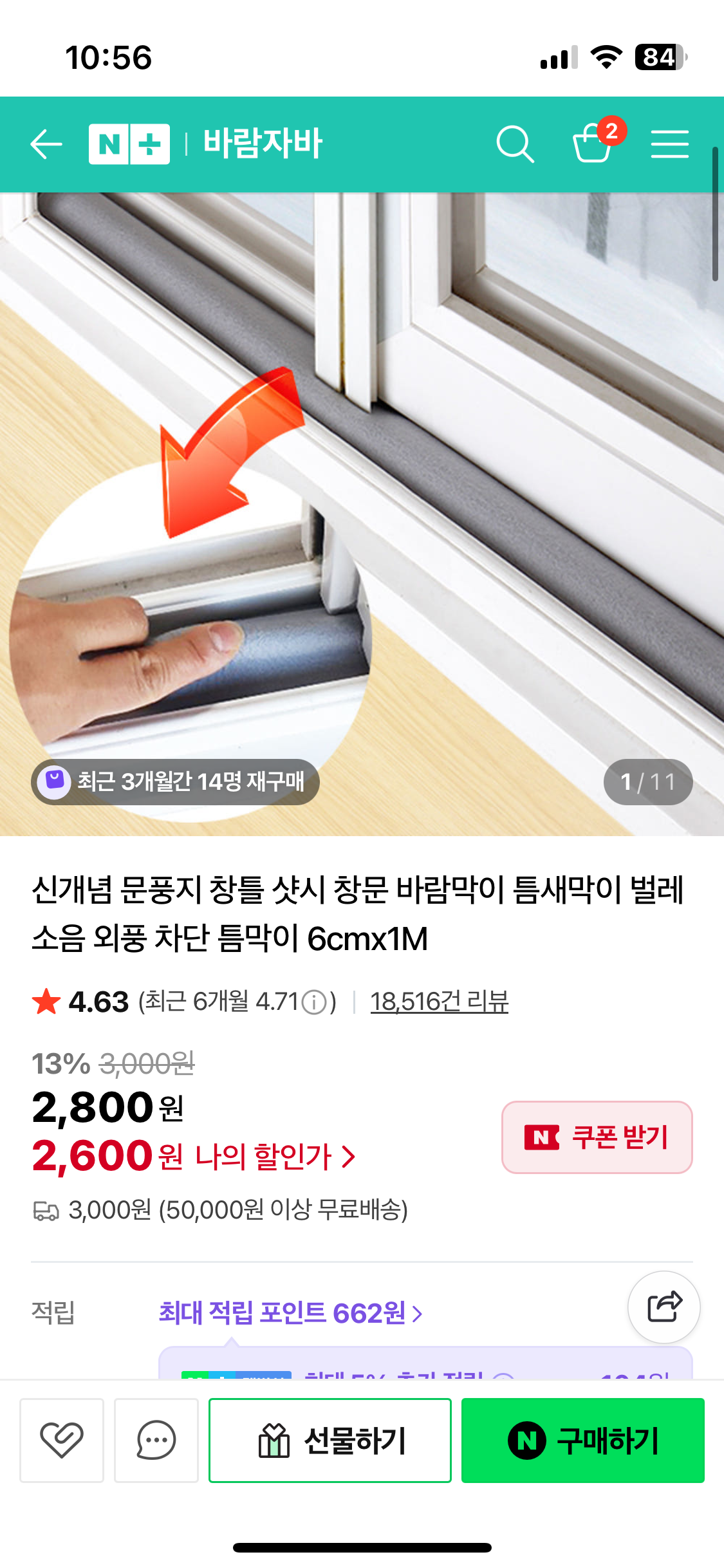Image resolution: width=724 pixels, height=1568 pixels.
Task: Show rating info for 최근 6개월 4.71
Action: click(315, 1002)
